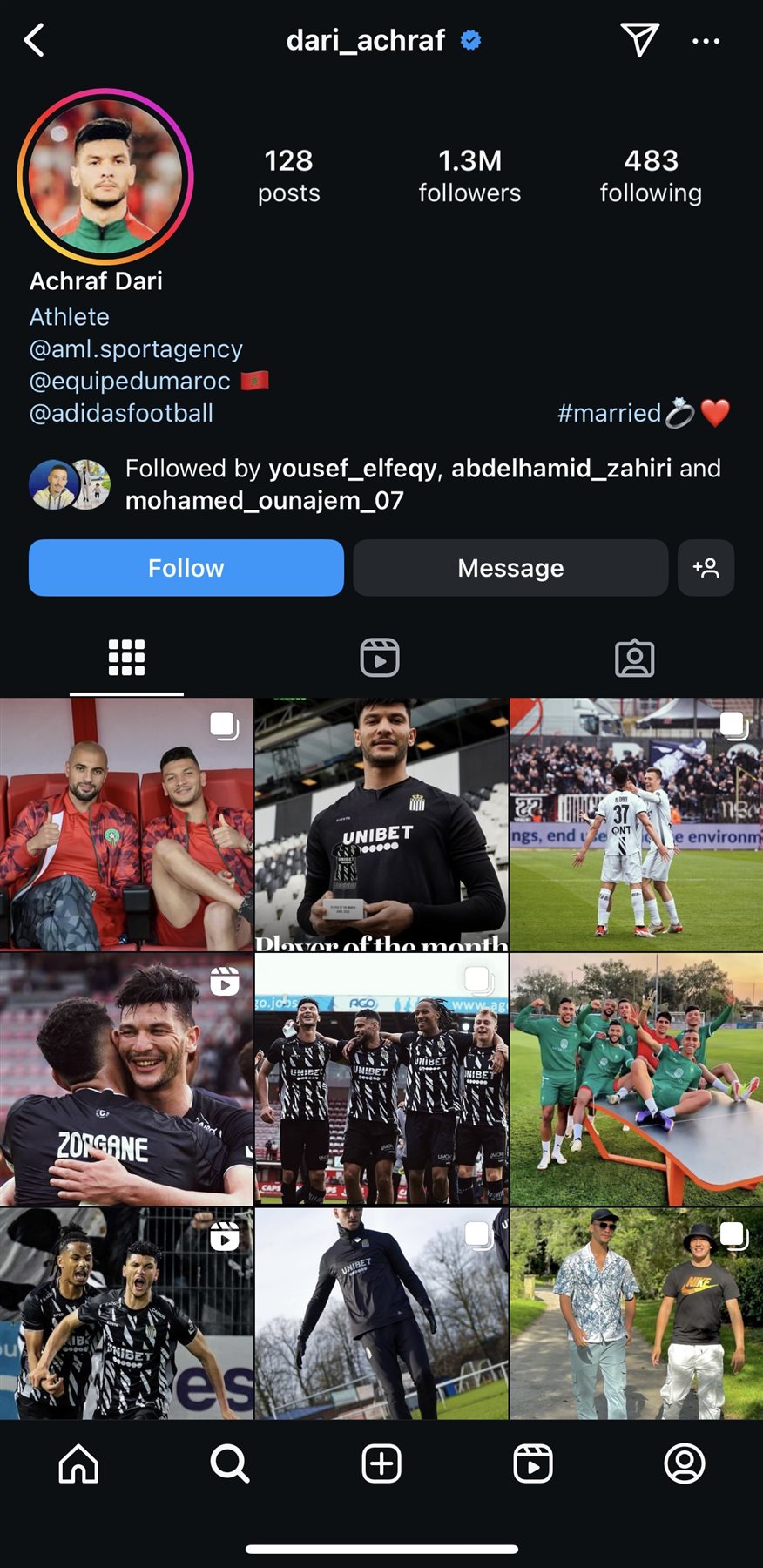Visit the @adidasfootball mention
Viewport: 763px width, 1568px height.
pyautogui.click(x=121, y=413)
